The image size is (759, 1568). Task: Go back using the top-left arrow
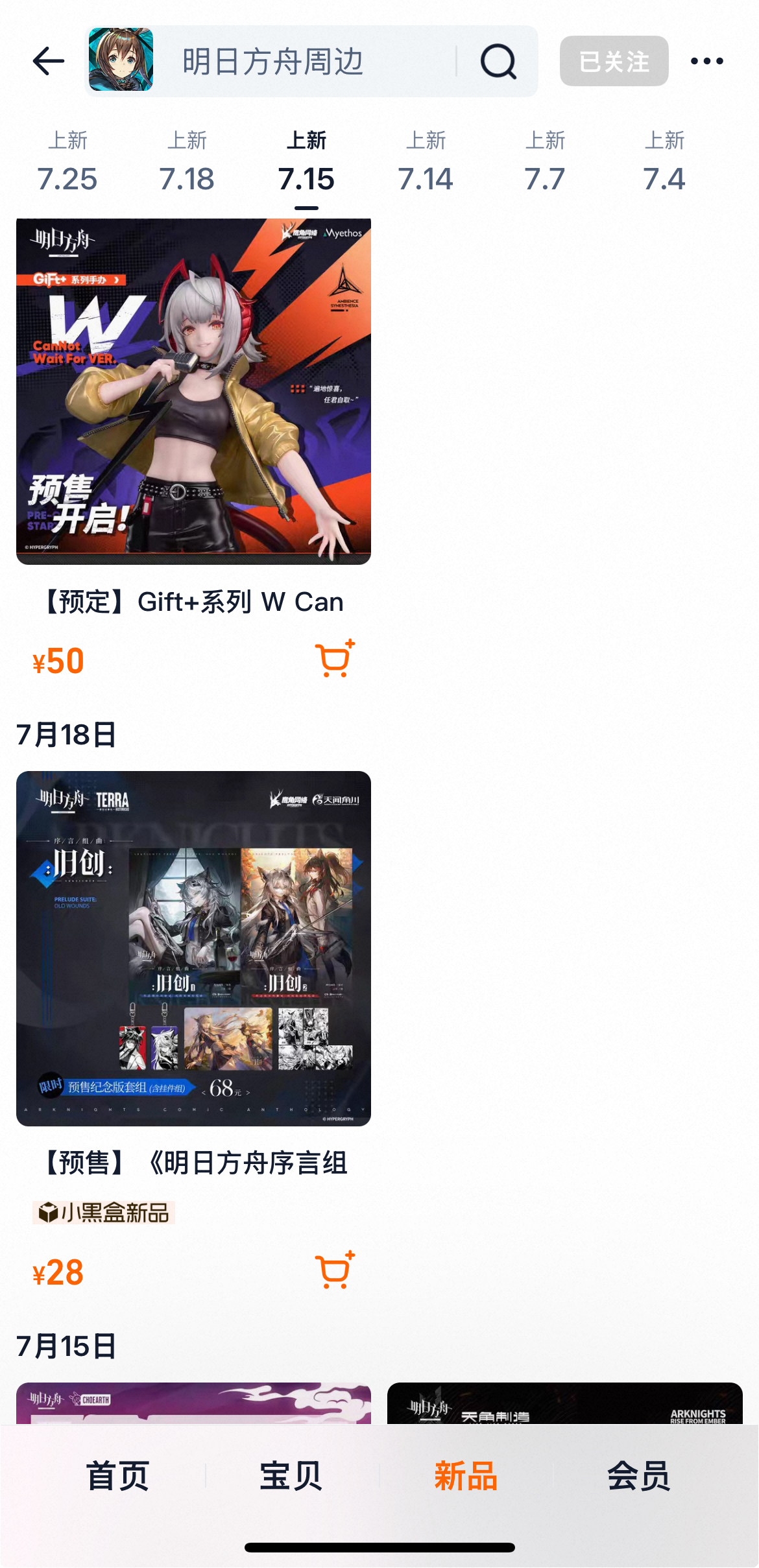click(x=49, y=61)
